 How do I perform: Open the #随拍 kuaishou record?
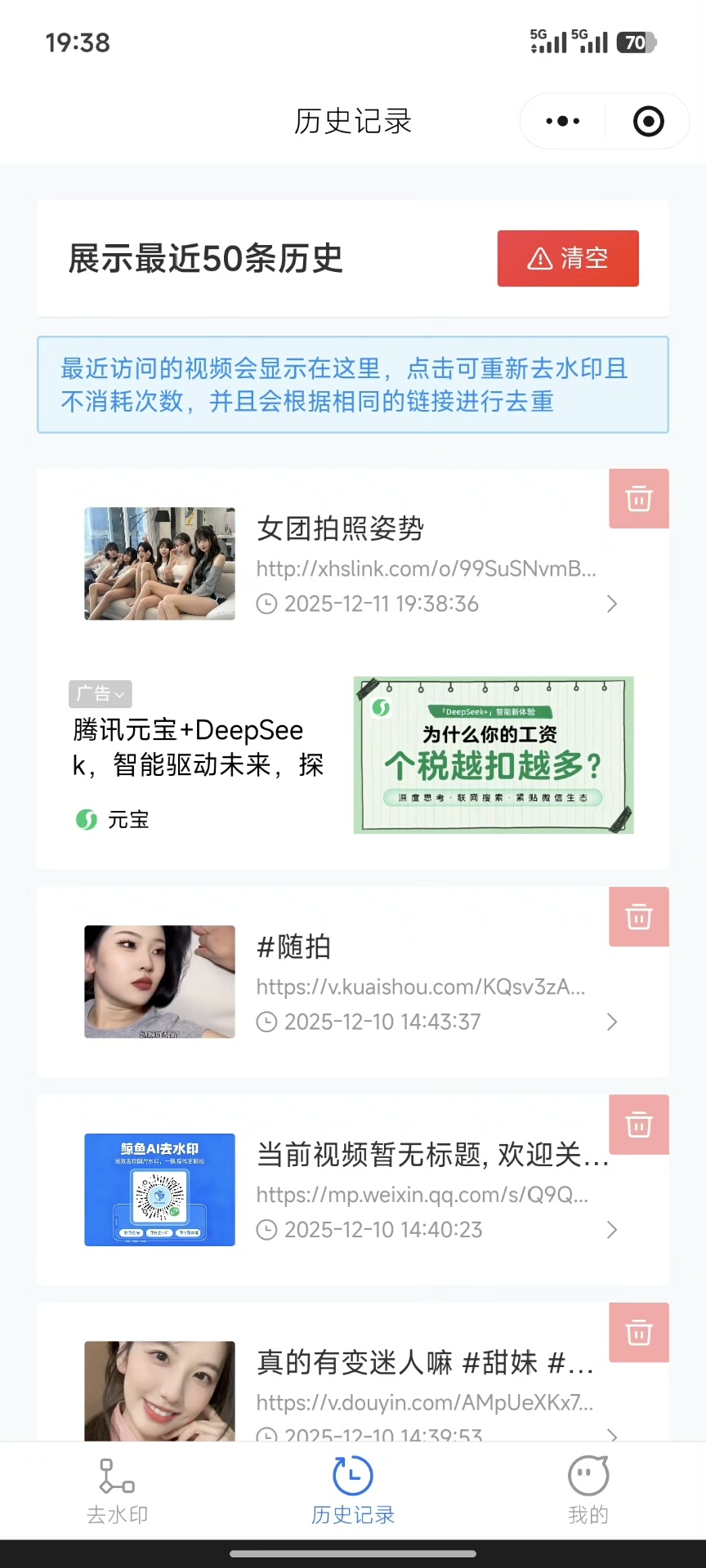click(x=351, y=983)
